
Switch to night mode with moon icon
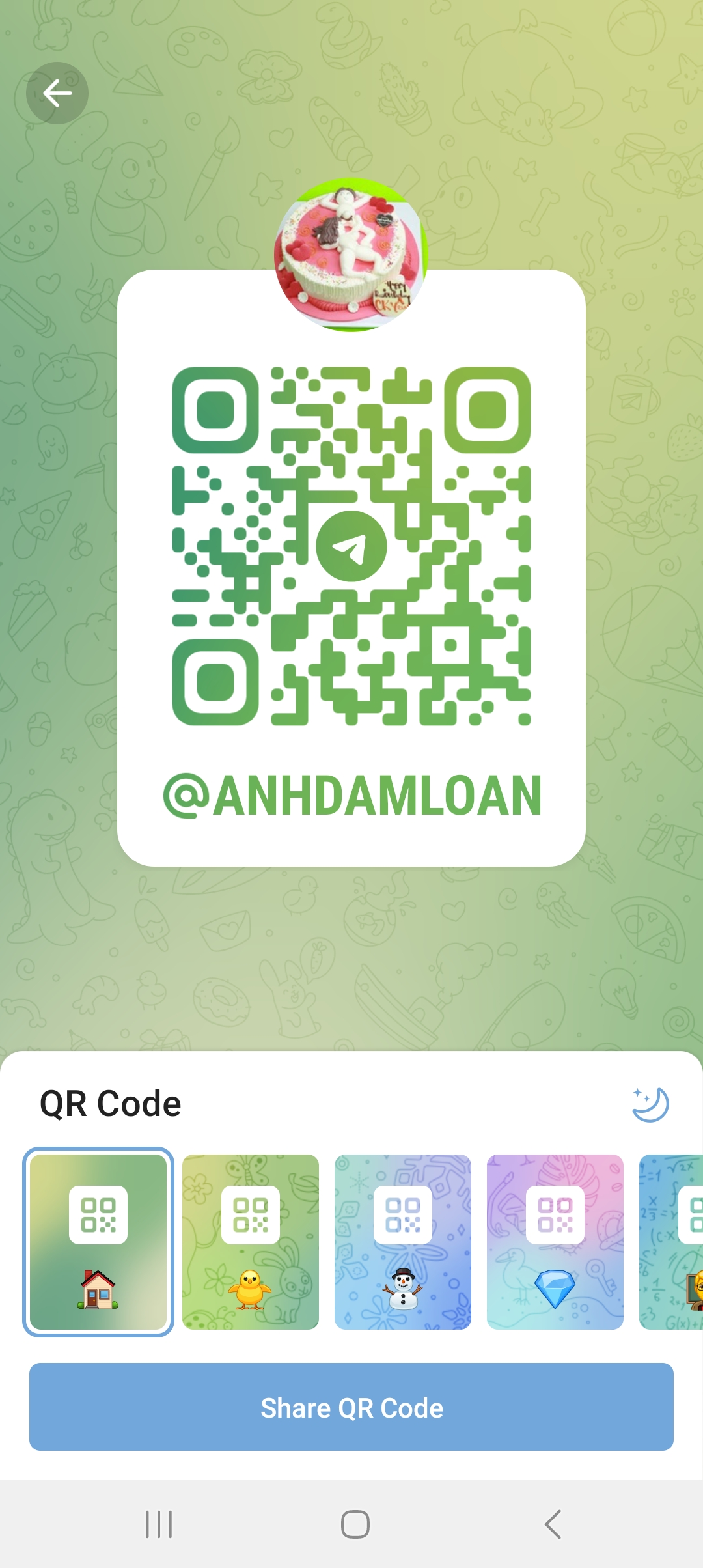(650, 1104)
